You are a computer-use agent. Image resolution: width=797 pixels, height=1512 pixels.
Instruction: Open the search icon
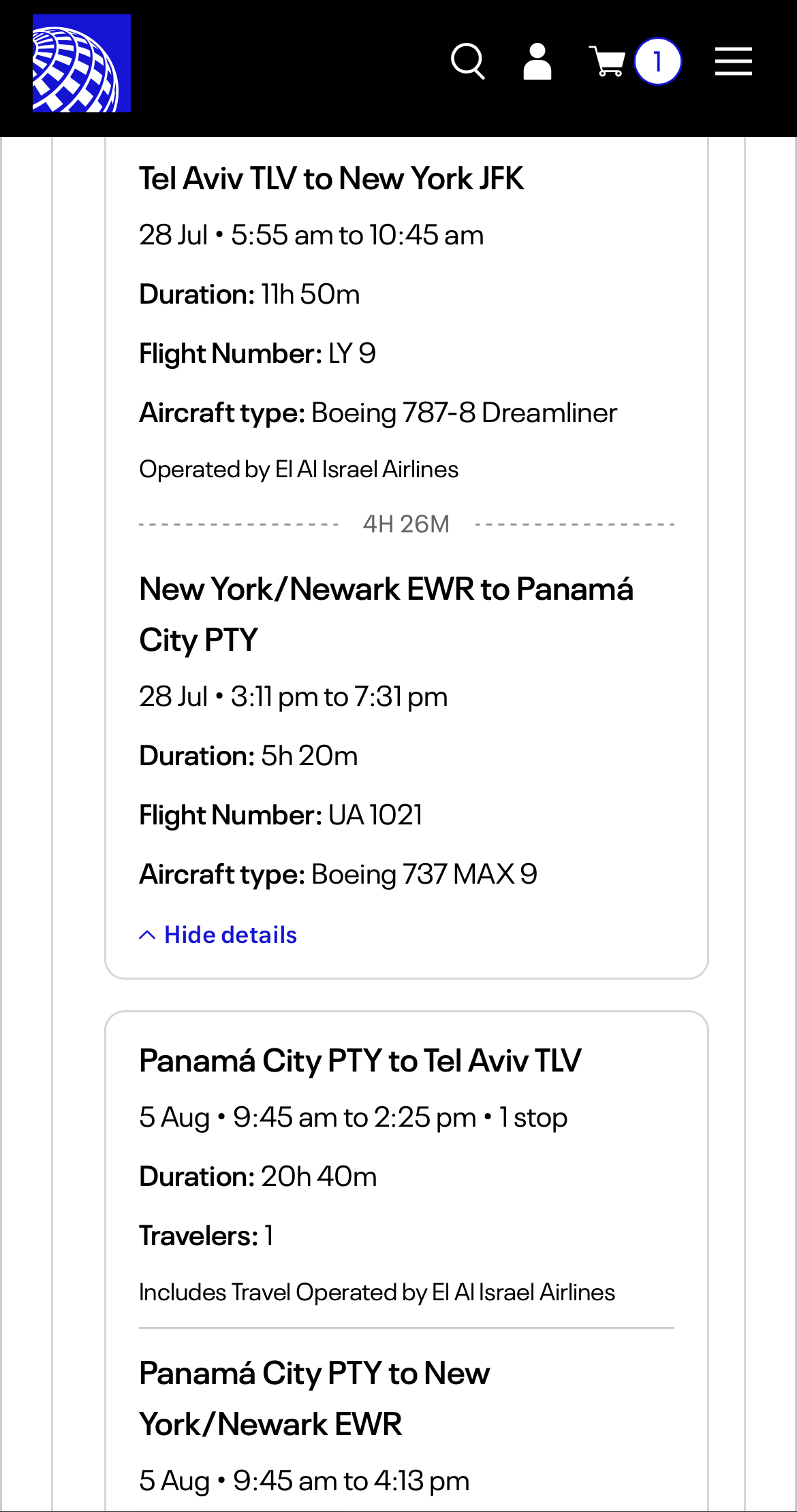(x=468, y=62)
